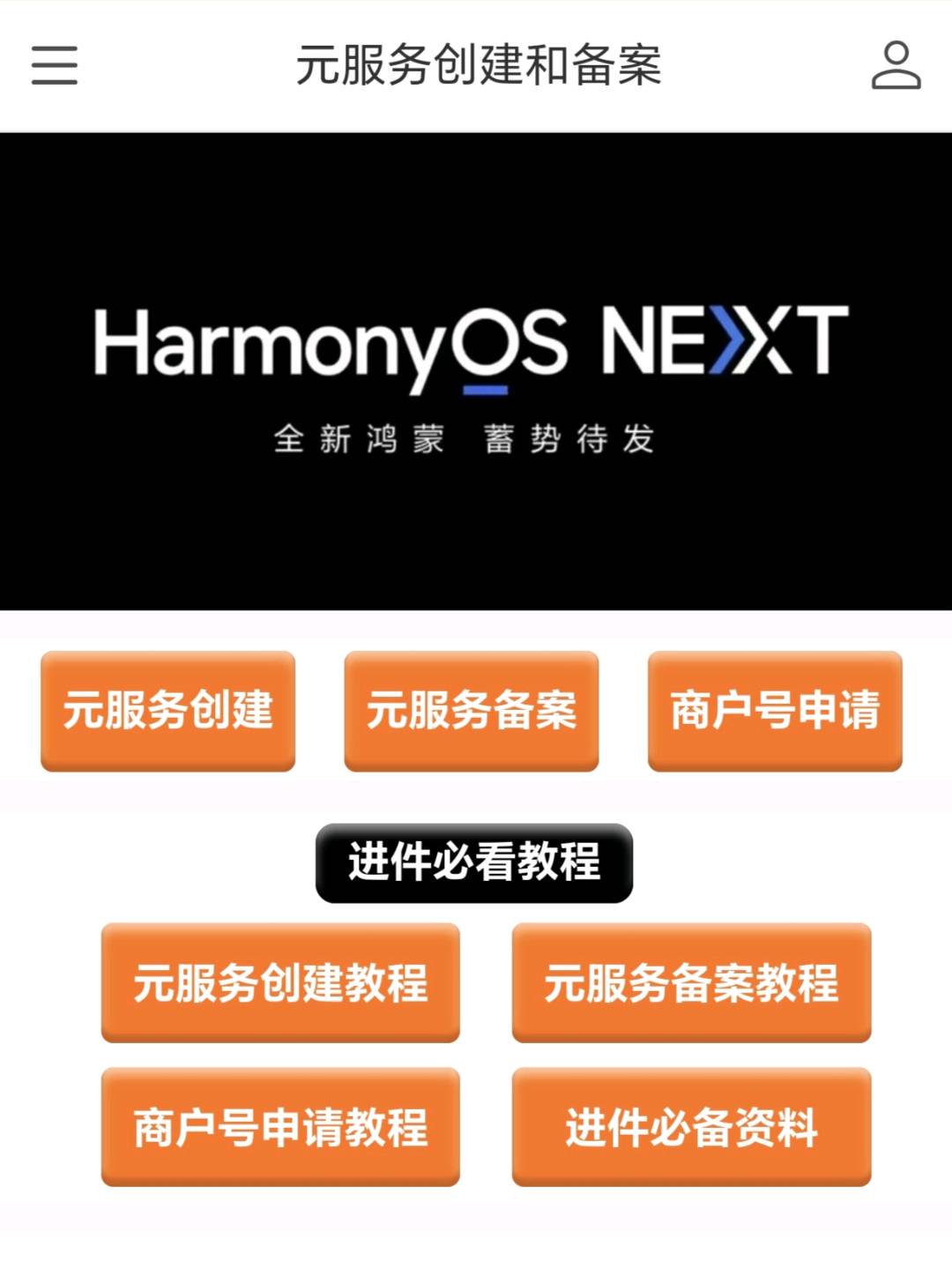Image resolution: width=952 pixels, height=1269 pixels.
Task: Open 元服务备案
Action: coord(472,711)
